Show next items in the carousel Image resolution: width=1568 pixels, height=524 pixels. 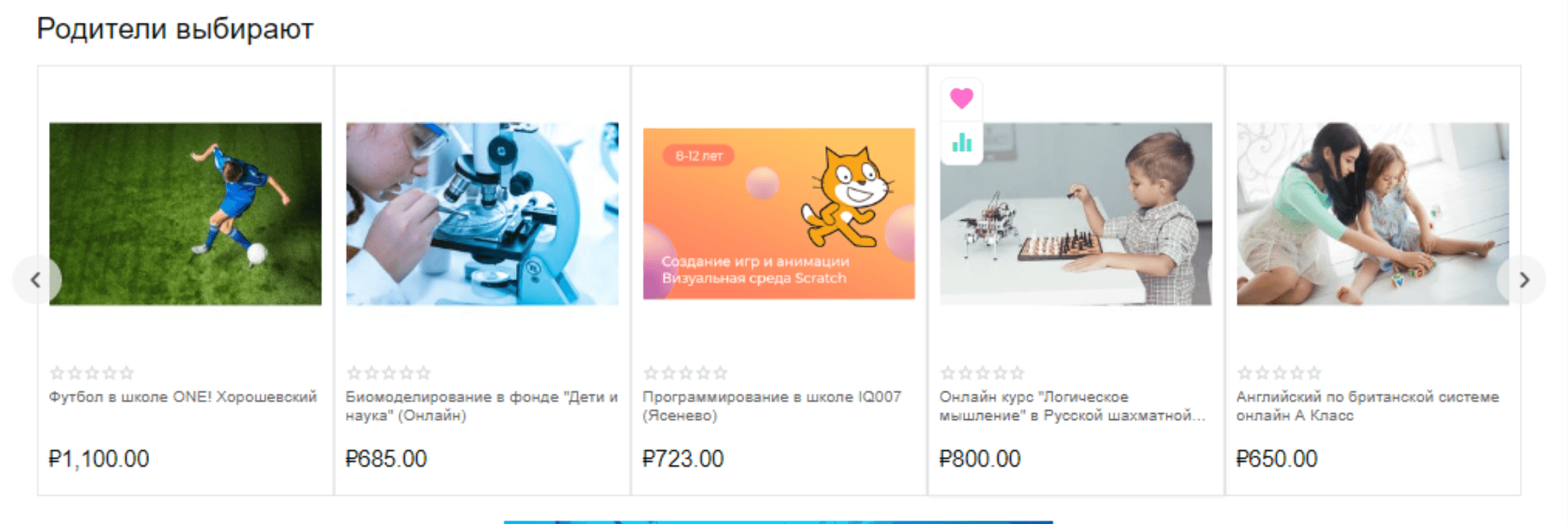click(1523, 280)
